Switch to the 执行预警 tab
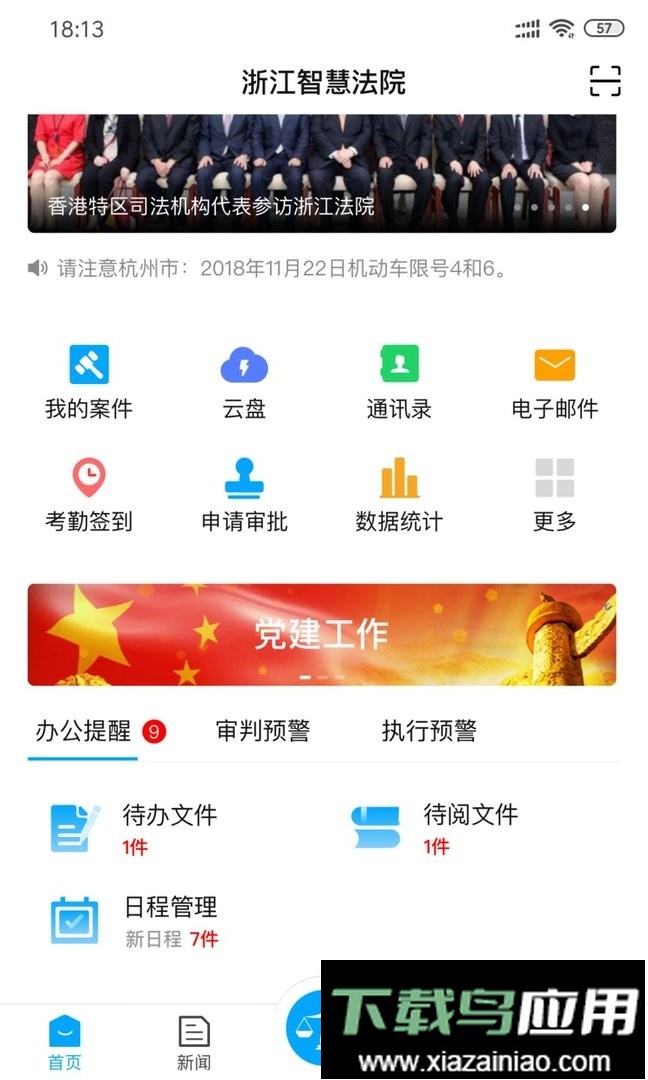Viewport: 648px width, 1080px height. pyautogui.click(x=429, y=731)
